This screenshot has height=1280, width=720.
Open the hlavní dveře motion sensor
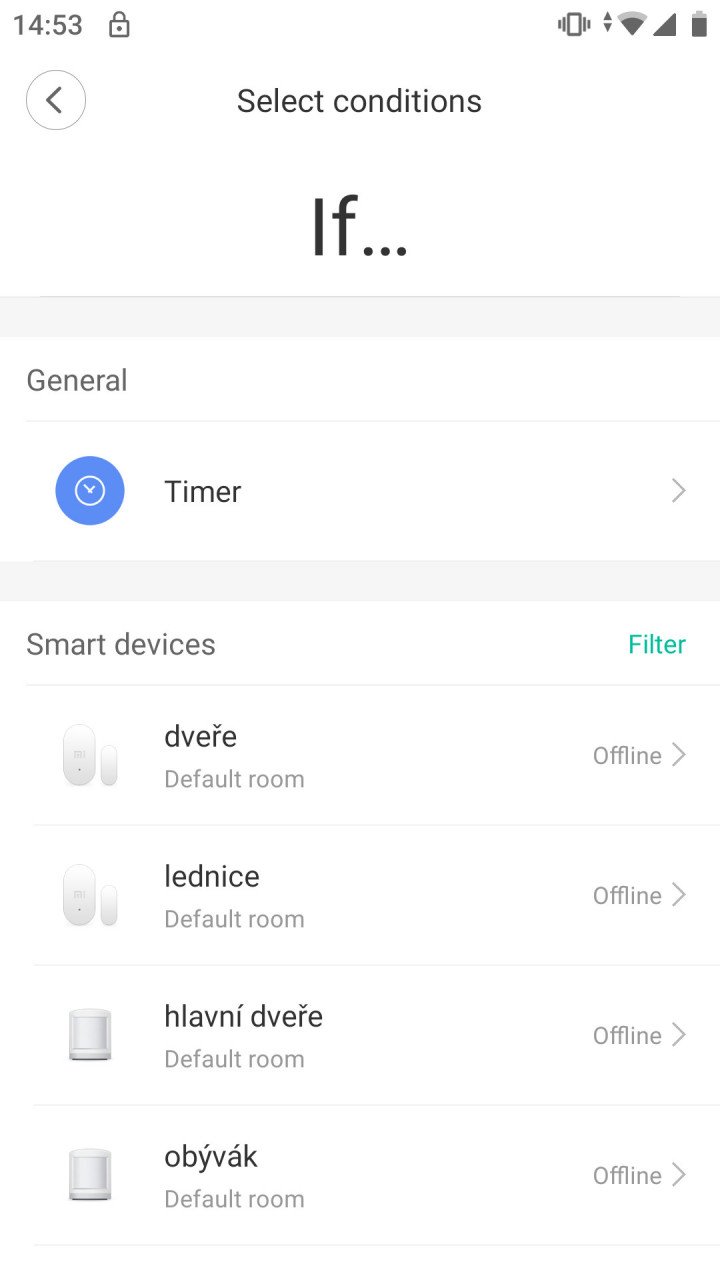click(x=360, y=1035)
